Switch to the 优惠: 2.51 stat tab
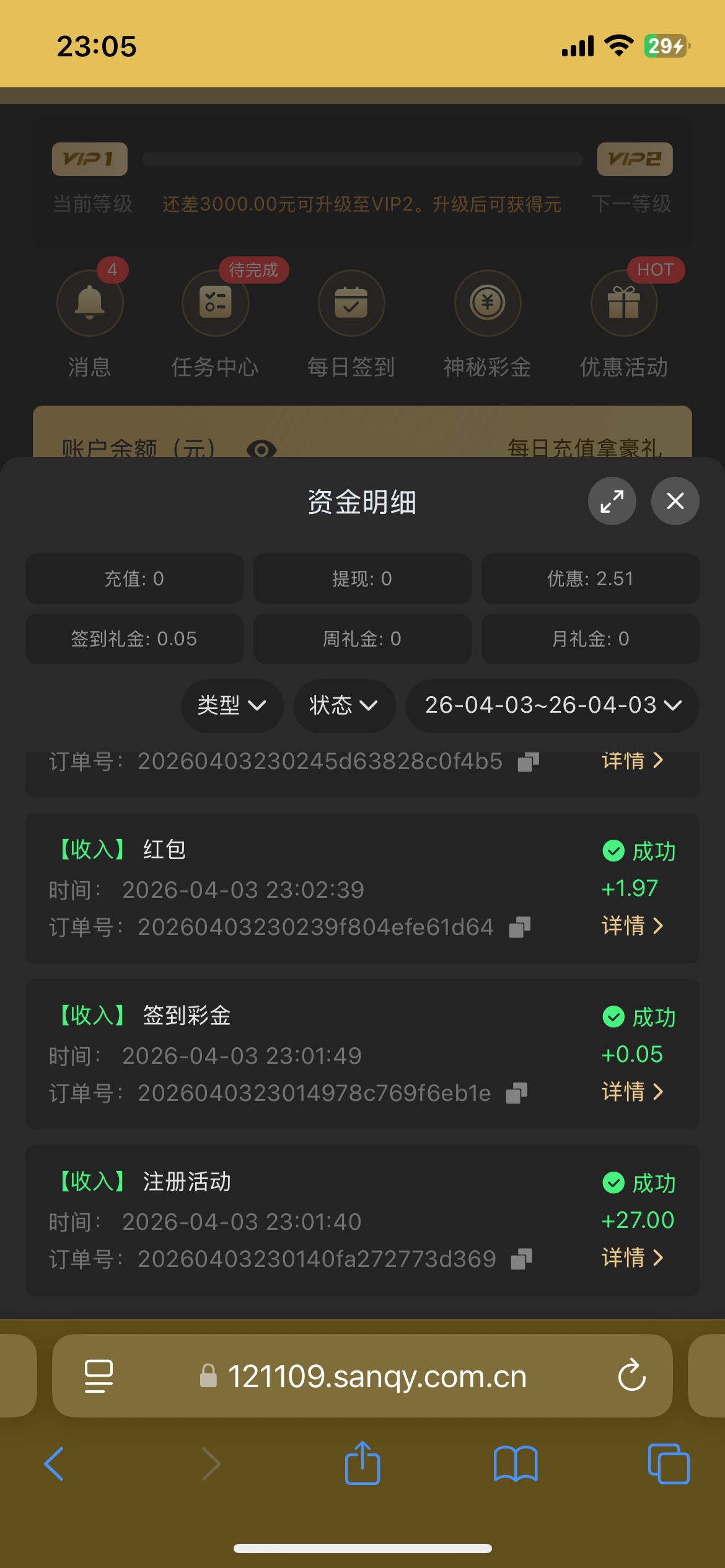The width and height of the screenshot is (725, 1568). tap(589, 578)
